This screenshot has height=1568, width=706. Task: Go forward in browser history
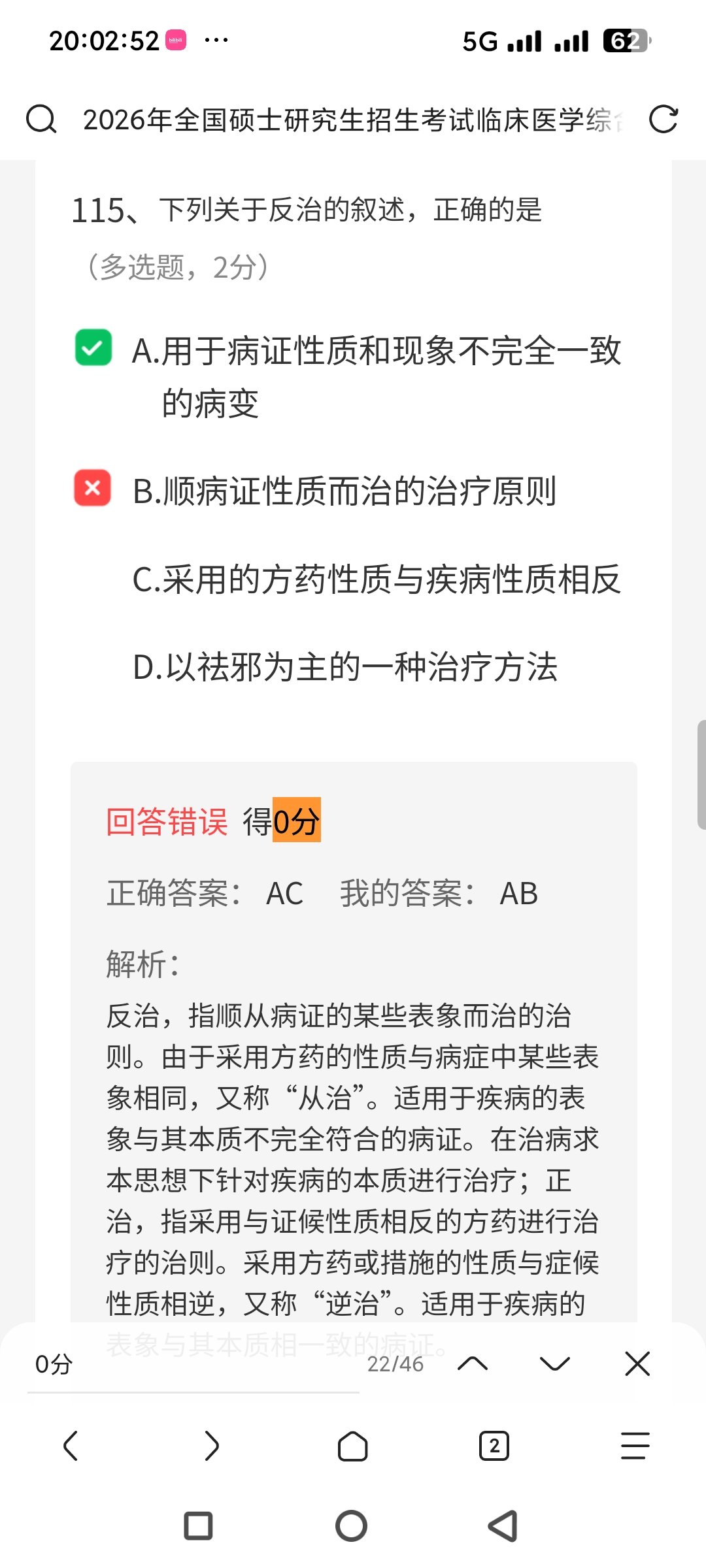(x=212, y=1445)
